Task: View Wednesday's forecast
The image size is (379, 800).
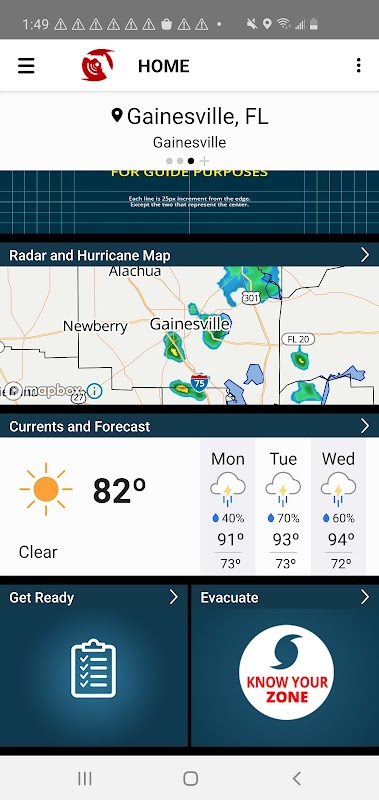Action: click(338, 507)
